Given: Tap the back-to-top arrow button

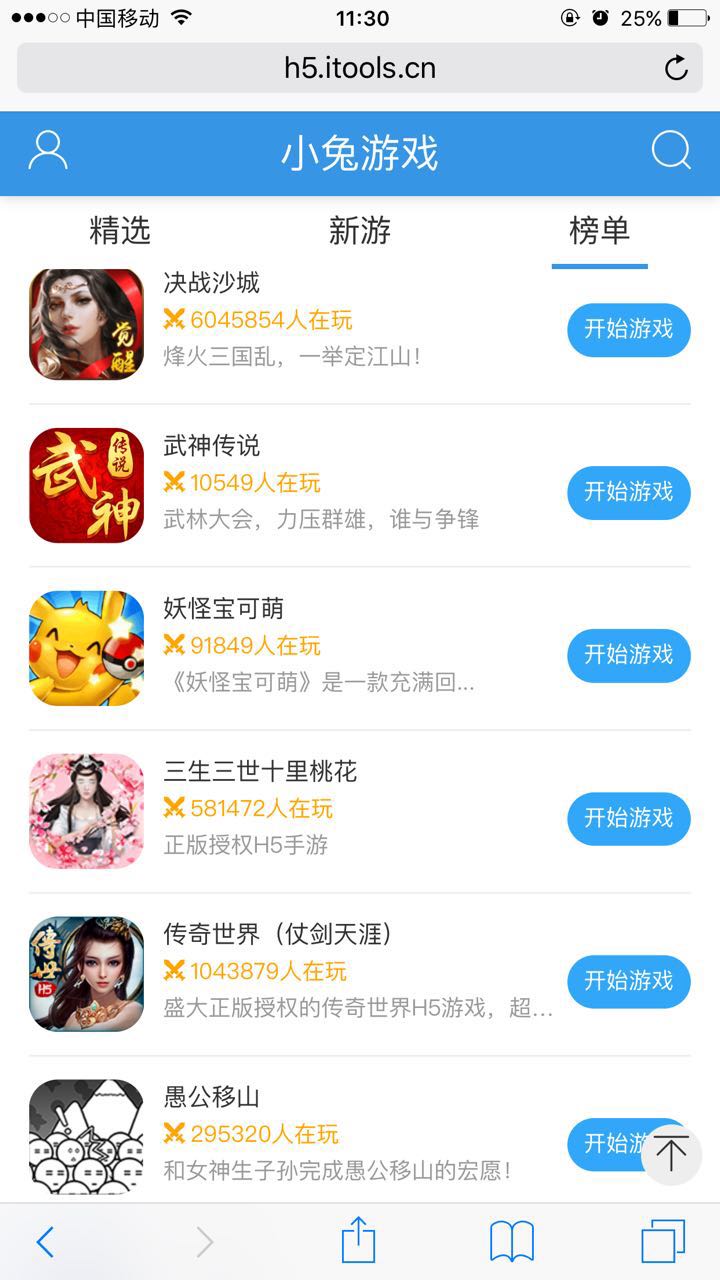Looking at the screenshot, I should [x=671, y=1155].
